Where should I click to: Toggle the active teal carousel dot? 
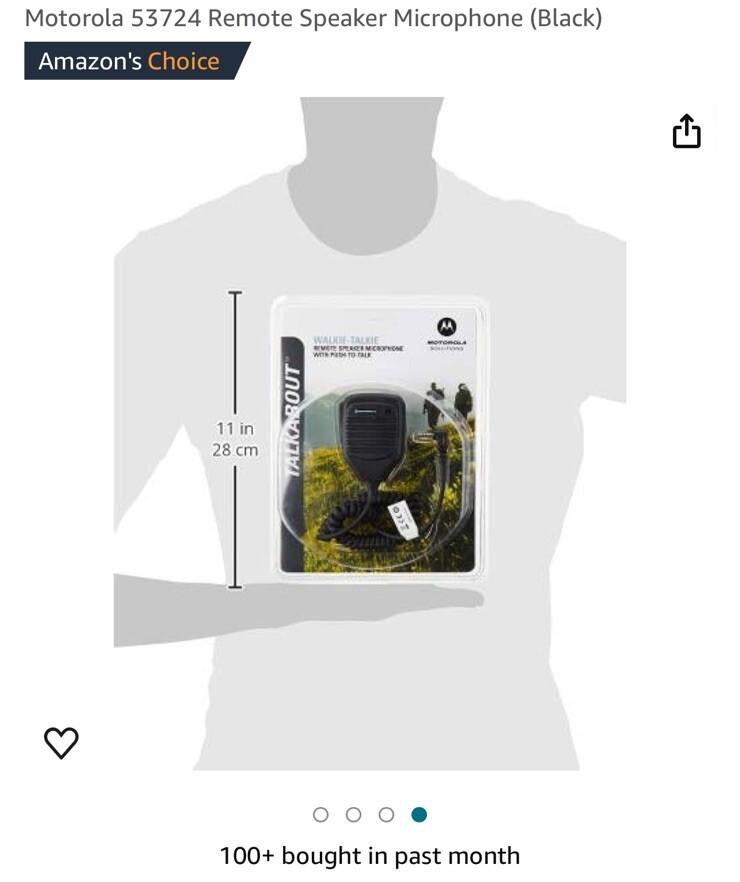418,815
